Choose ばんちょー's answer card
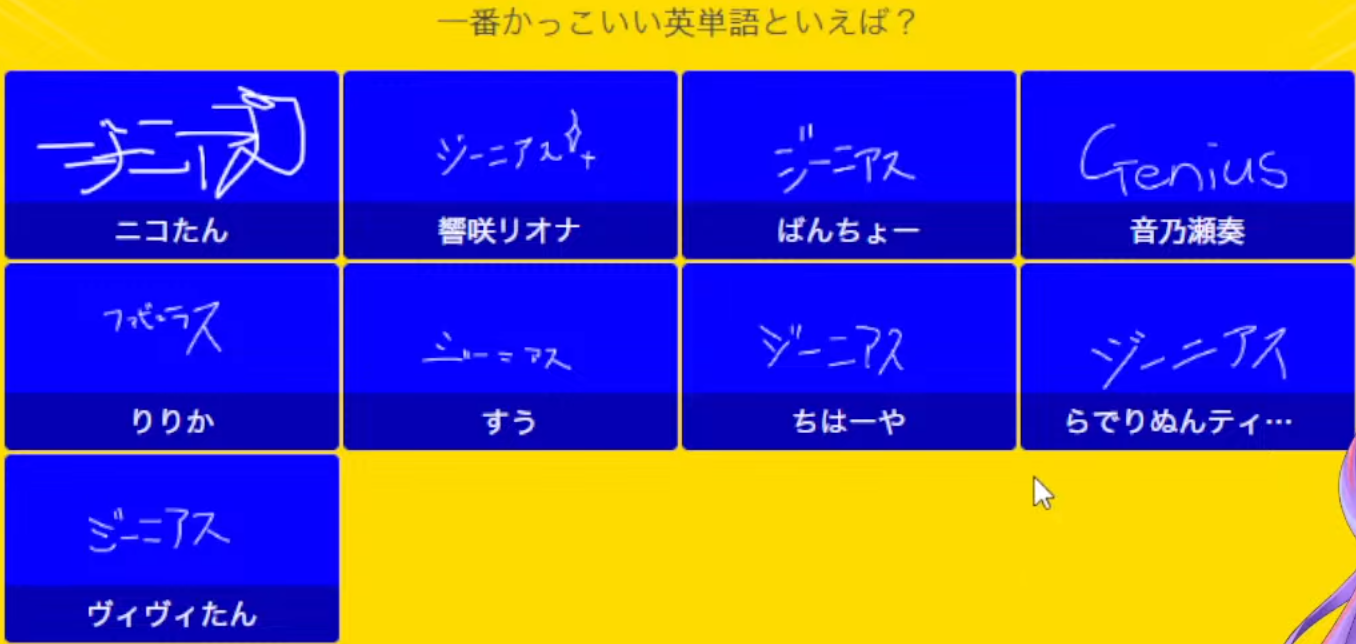 (x=848, y=164)
